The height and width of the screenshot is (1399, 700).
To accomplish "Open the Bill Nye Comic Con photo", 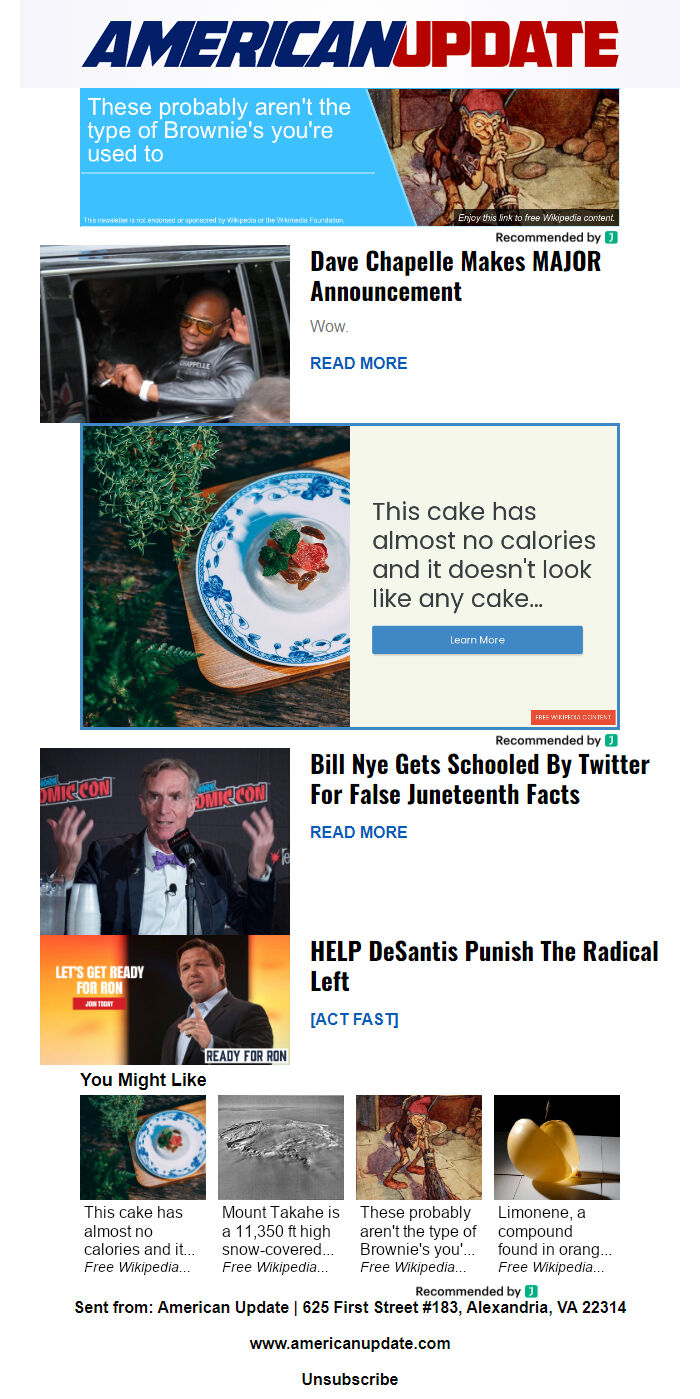I will point(165,841).
